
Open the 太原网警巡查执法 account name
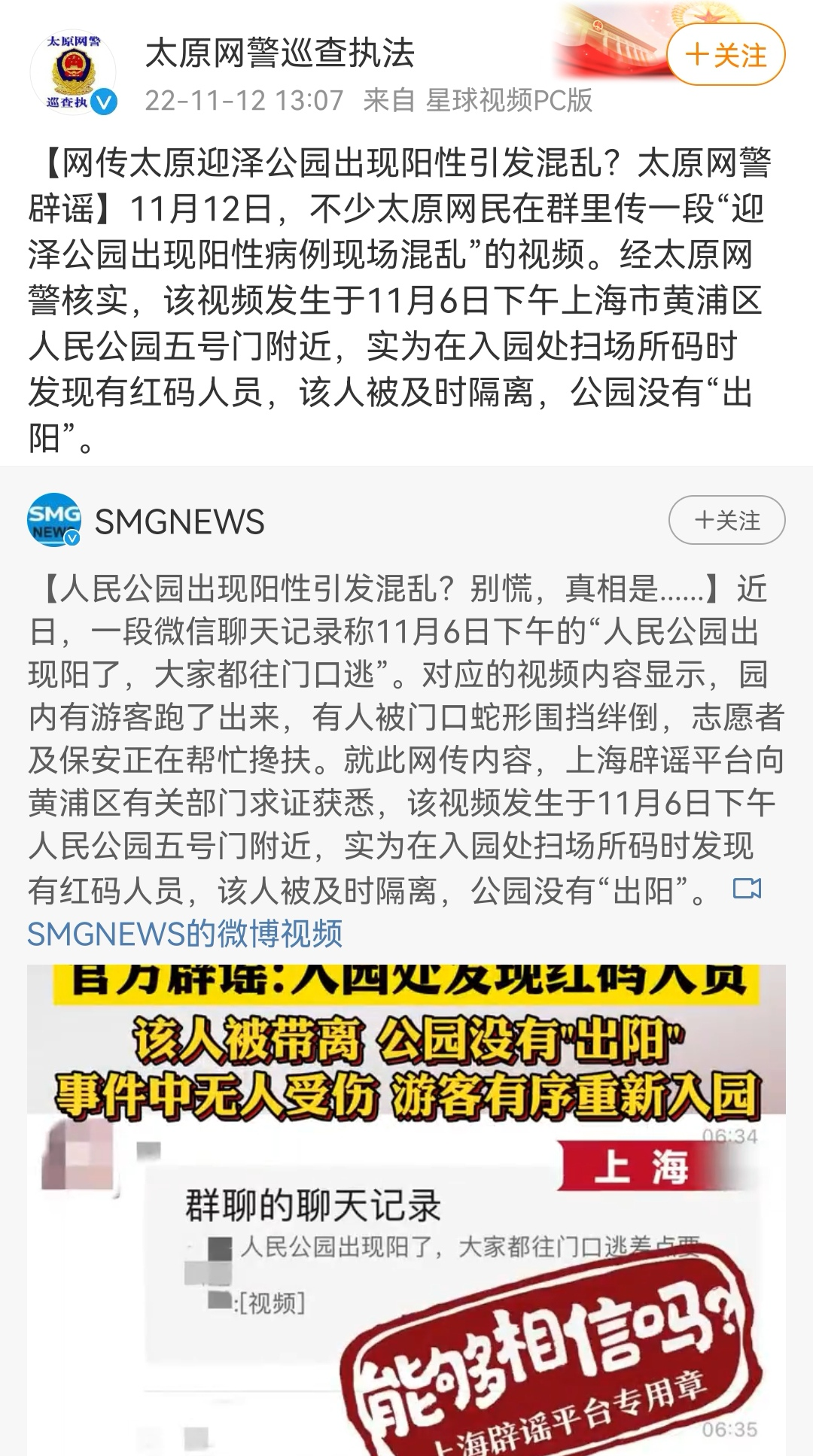coord(279,53)
